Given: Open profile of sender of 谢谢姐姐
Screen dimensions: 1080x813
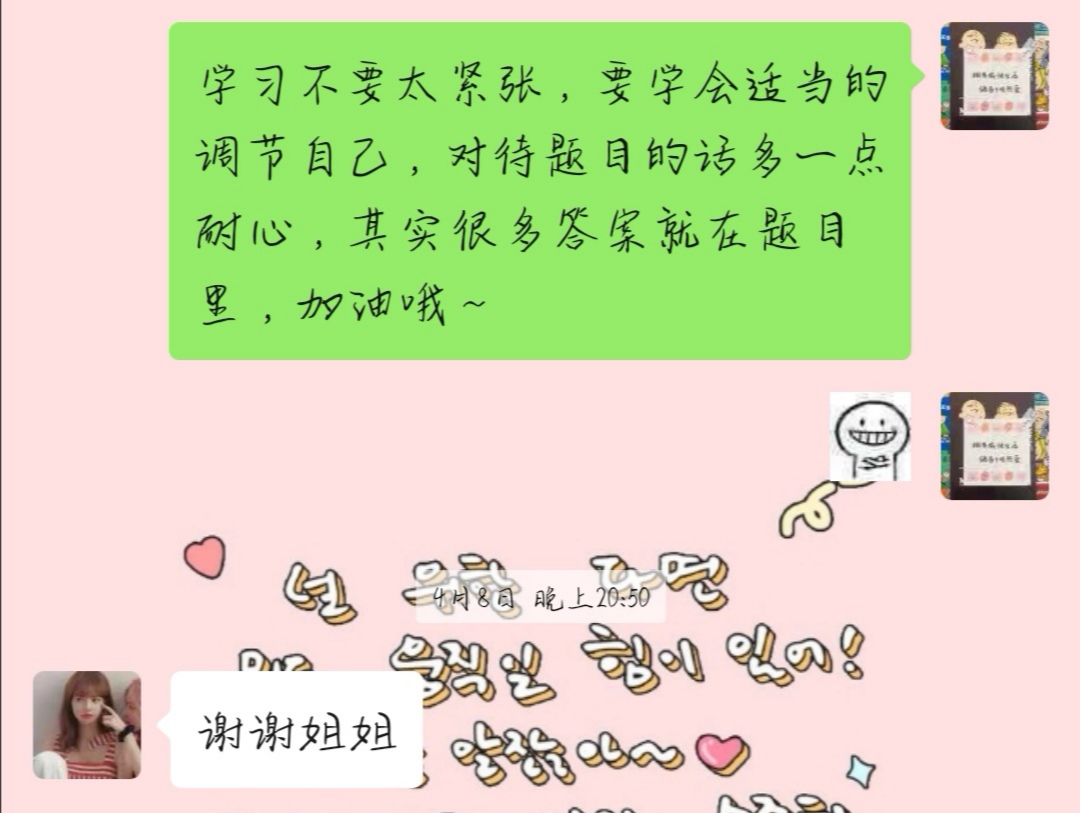Looking at the screenshot, I should [x=87, y=725].
